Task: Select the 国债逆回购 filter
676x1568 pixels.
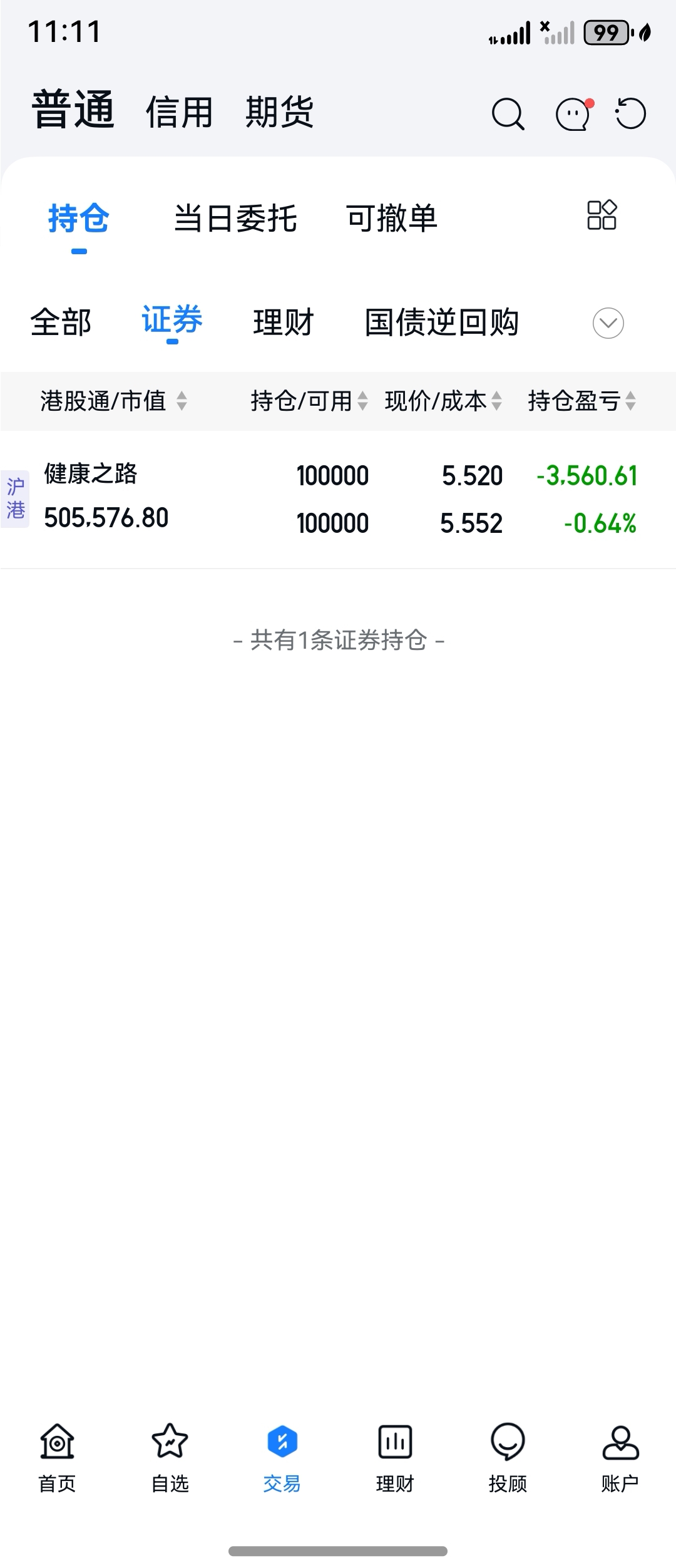Action: [442, 322]
